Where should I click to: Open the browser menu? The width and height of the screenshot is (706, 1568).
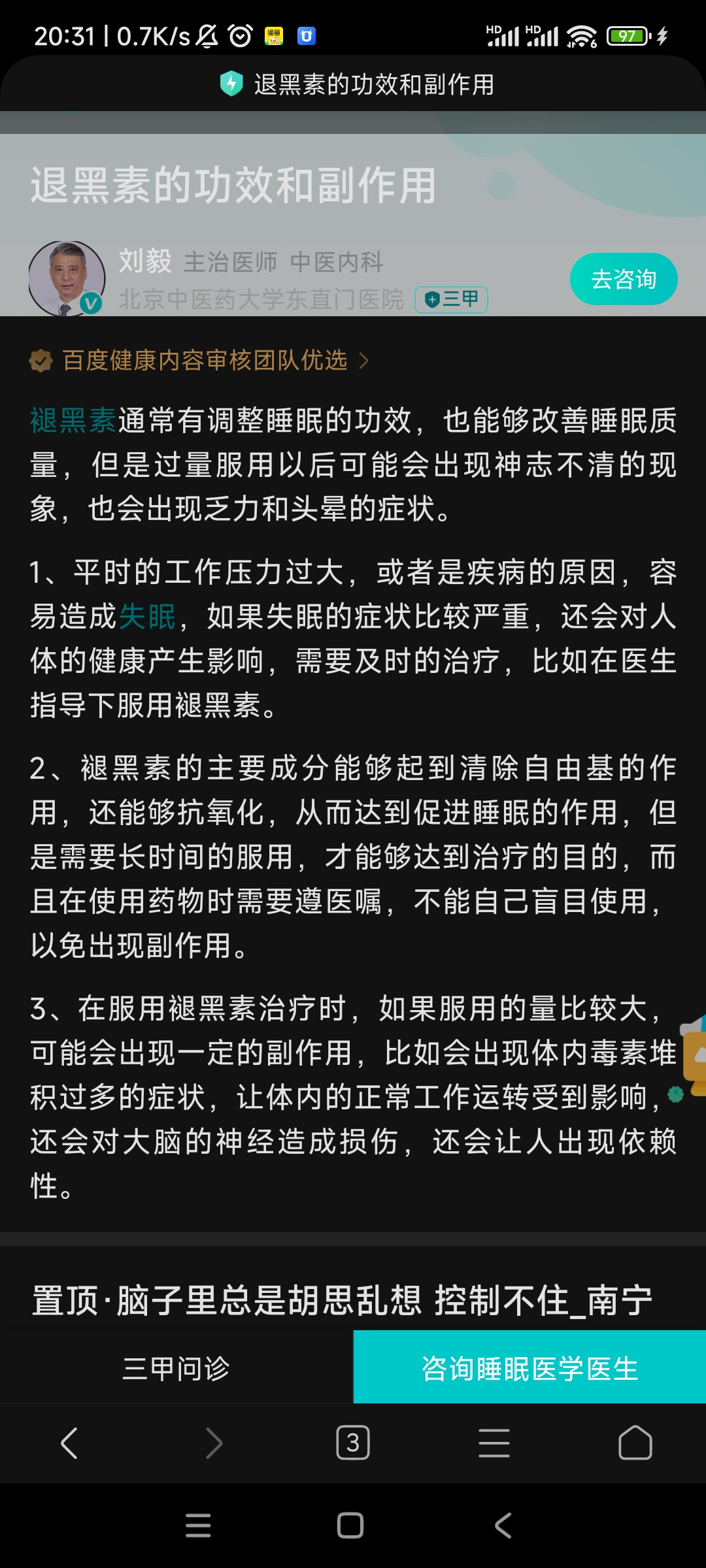494,1443
